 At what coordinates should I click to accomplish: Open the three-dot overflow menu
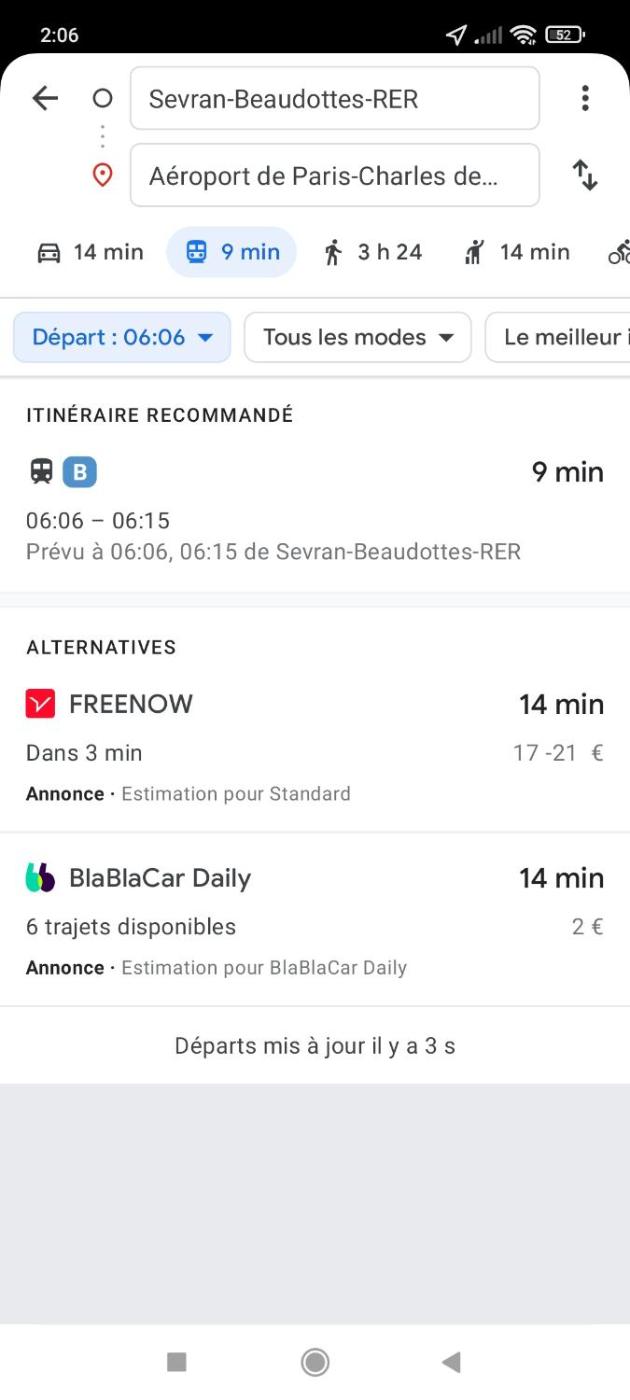tap(585, 98)
